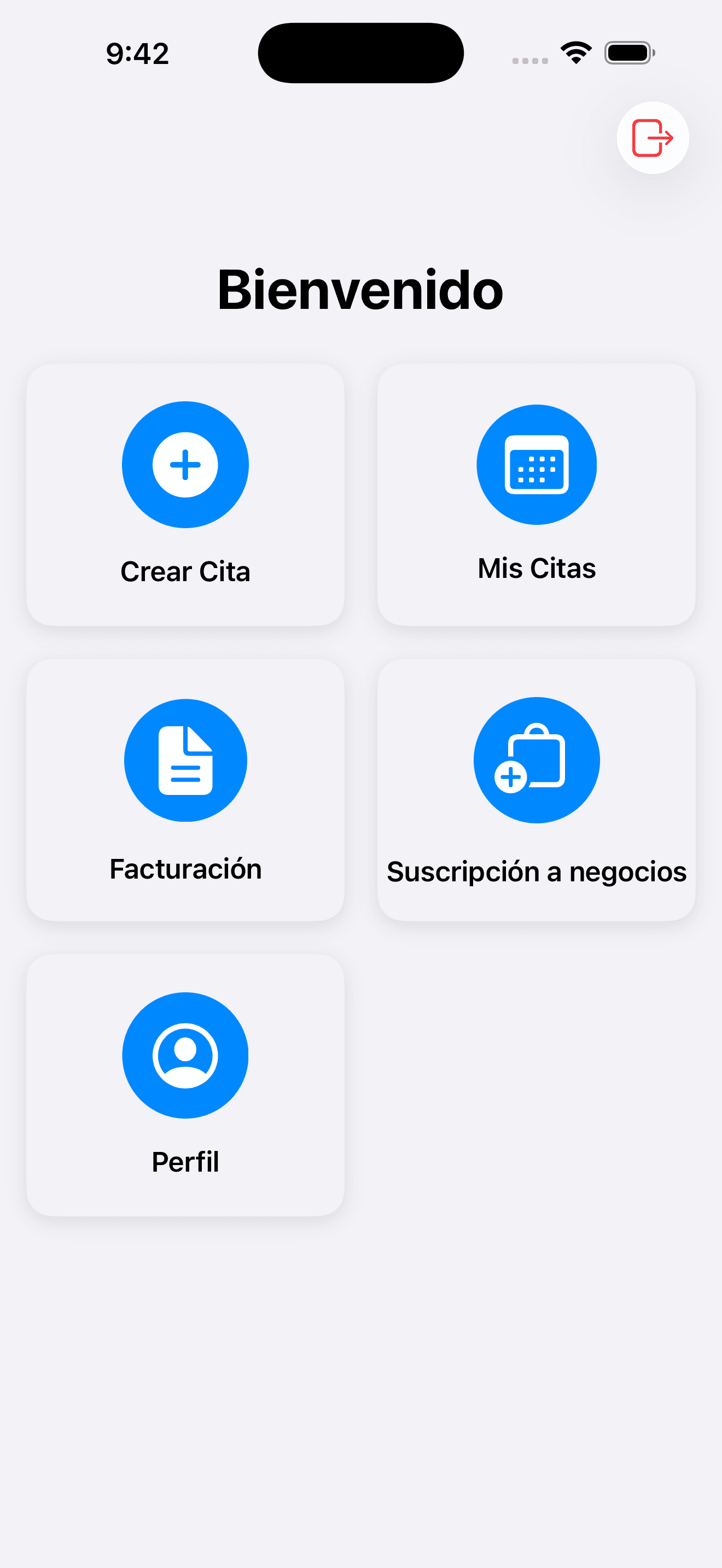Screen dimensions: 722x1568
Task: Go to Facturación
Action: 185,789
